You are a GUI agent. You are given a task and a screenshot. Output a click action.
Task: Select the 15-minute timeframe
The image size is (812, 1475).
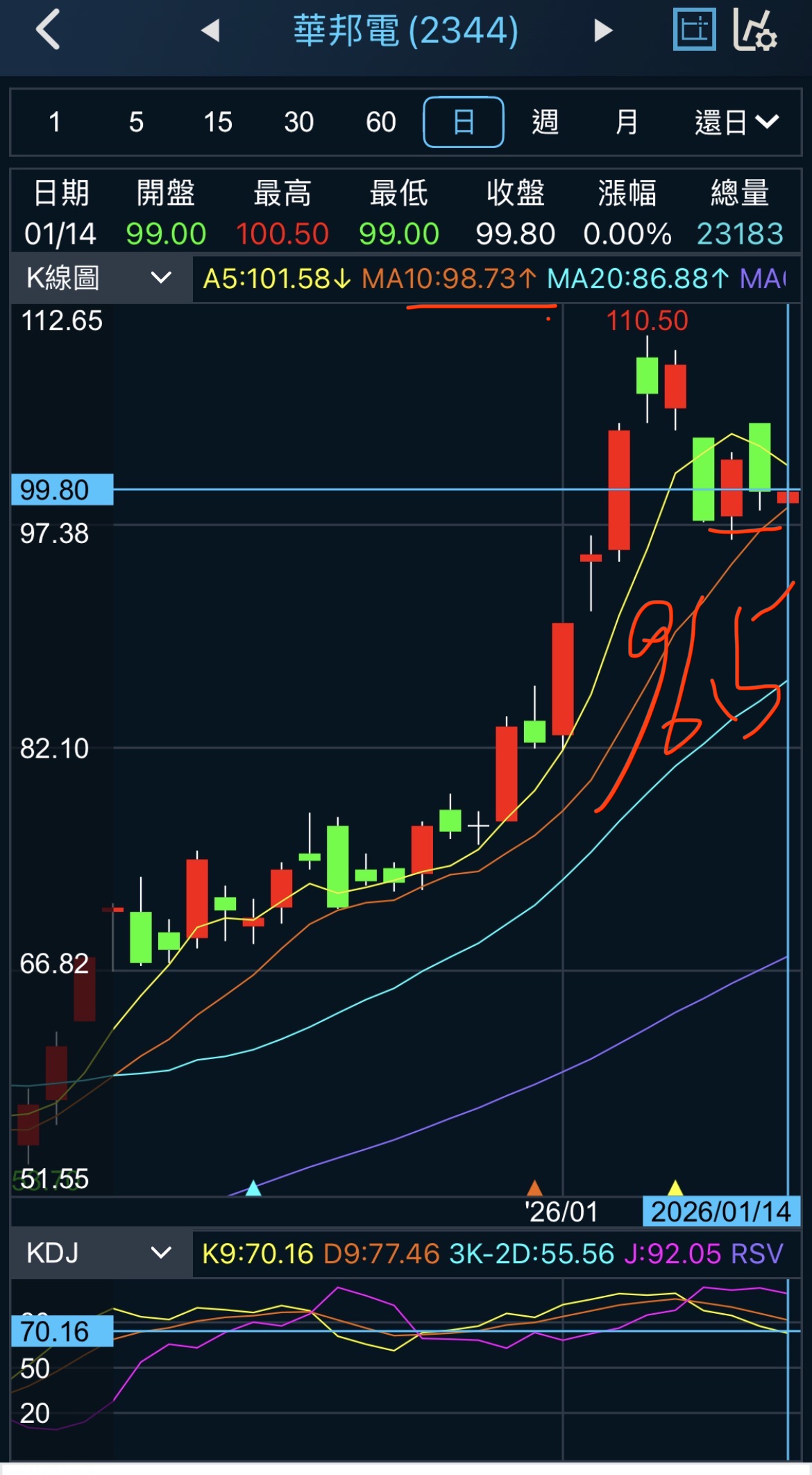coord(217,122)
